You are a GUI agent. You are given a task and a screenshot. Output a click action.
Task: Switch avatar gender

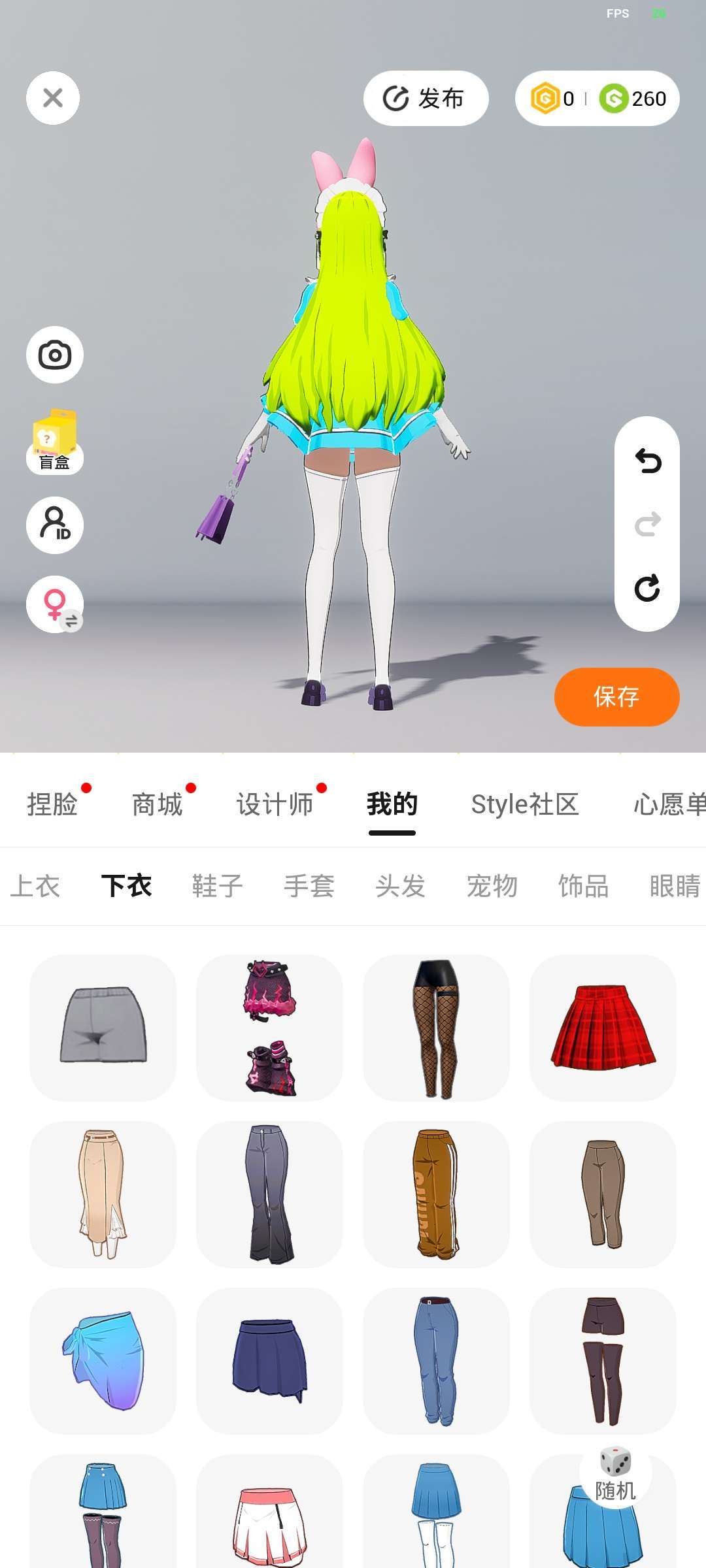[55, 604]
